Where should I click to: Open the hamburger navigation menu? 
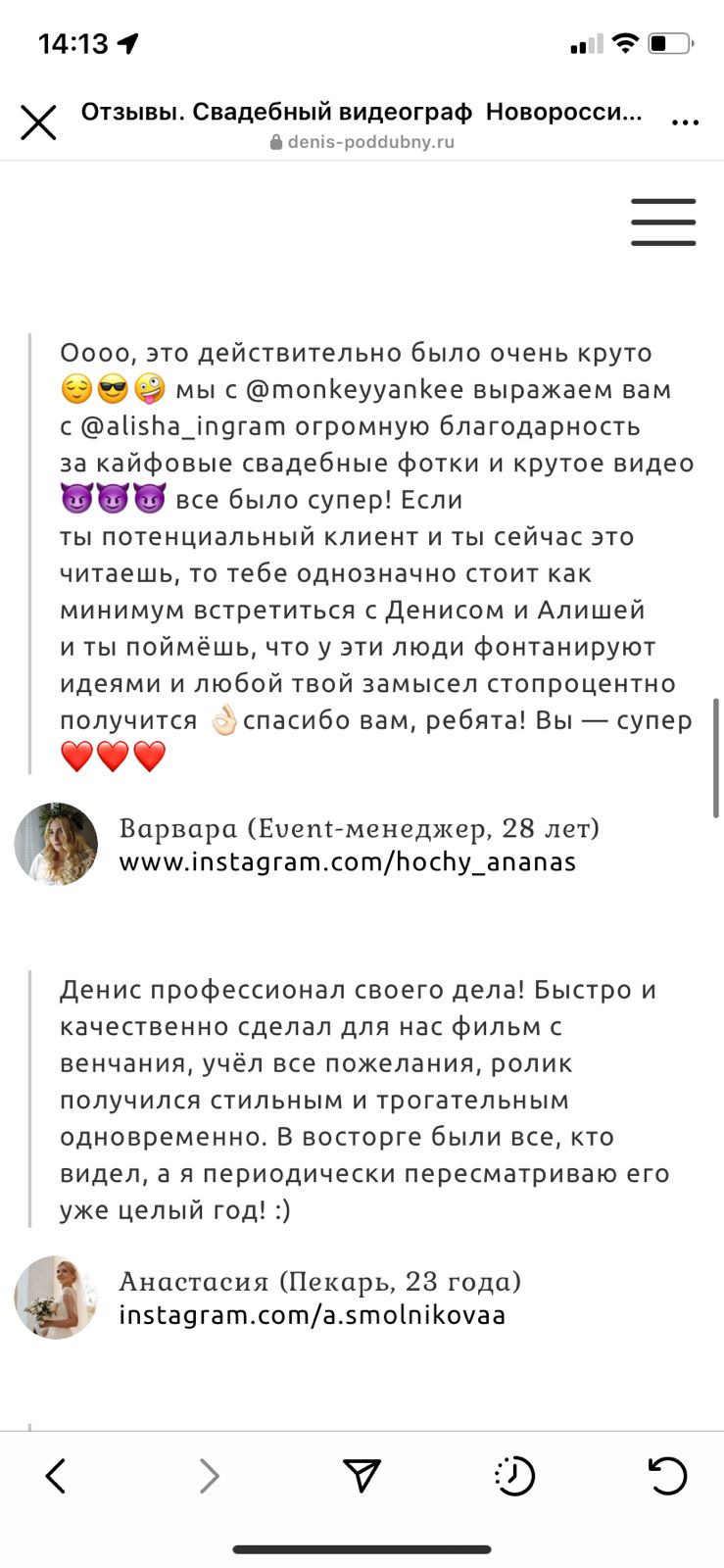(663, 222)
